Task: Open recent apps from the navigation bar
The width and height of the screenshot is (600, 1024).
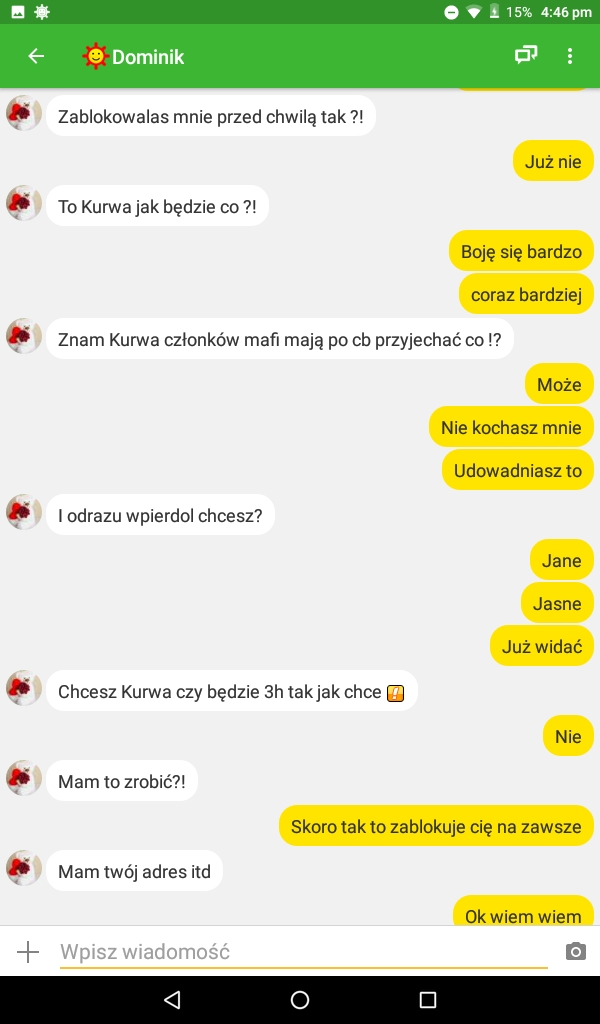Action: (428, 999)
